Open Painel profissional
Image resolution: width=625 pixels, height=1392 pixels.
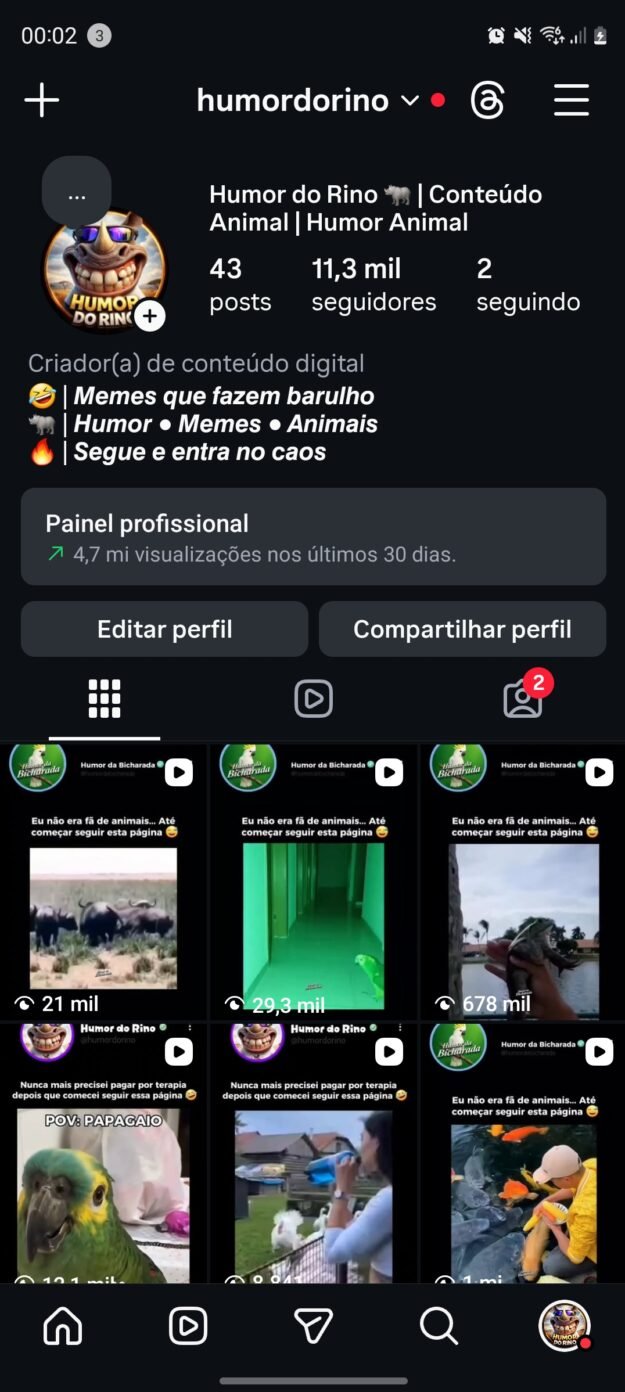point(313,537)
